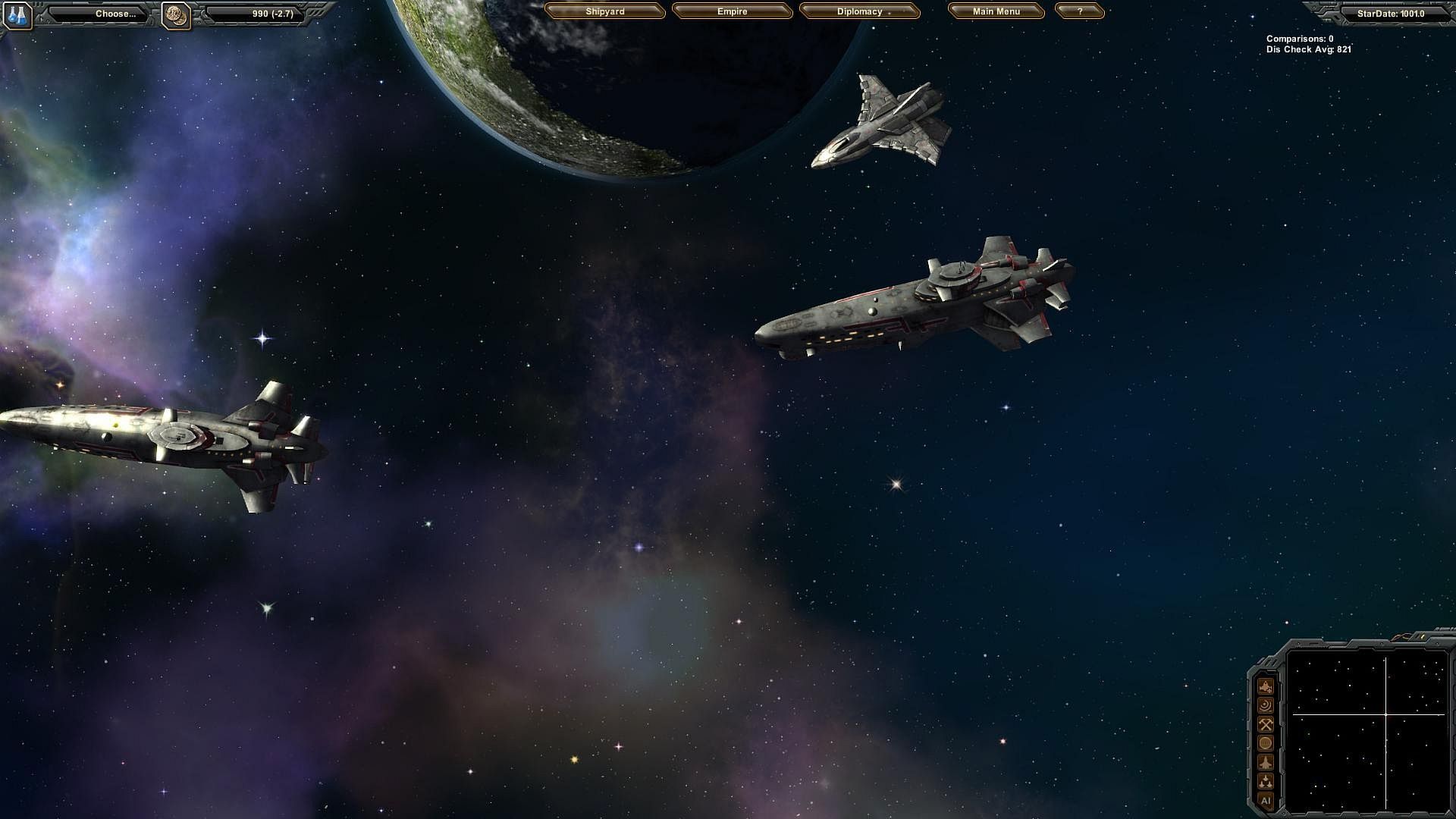Tap the three-ship fleet icon beside the minimap

pyautogui.click(x=1265, y=781)
